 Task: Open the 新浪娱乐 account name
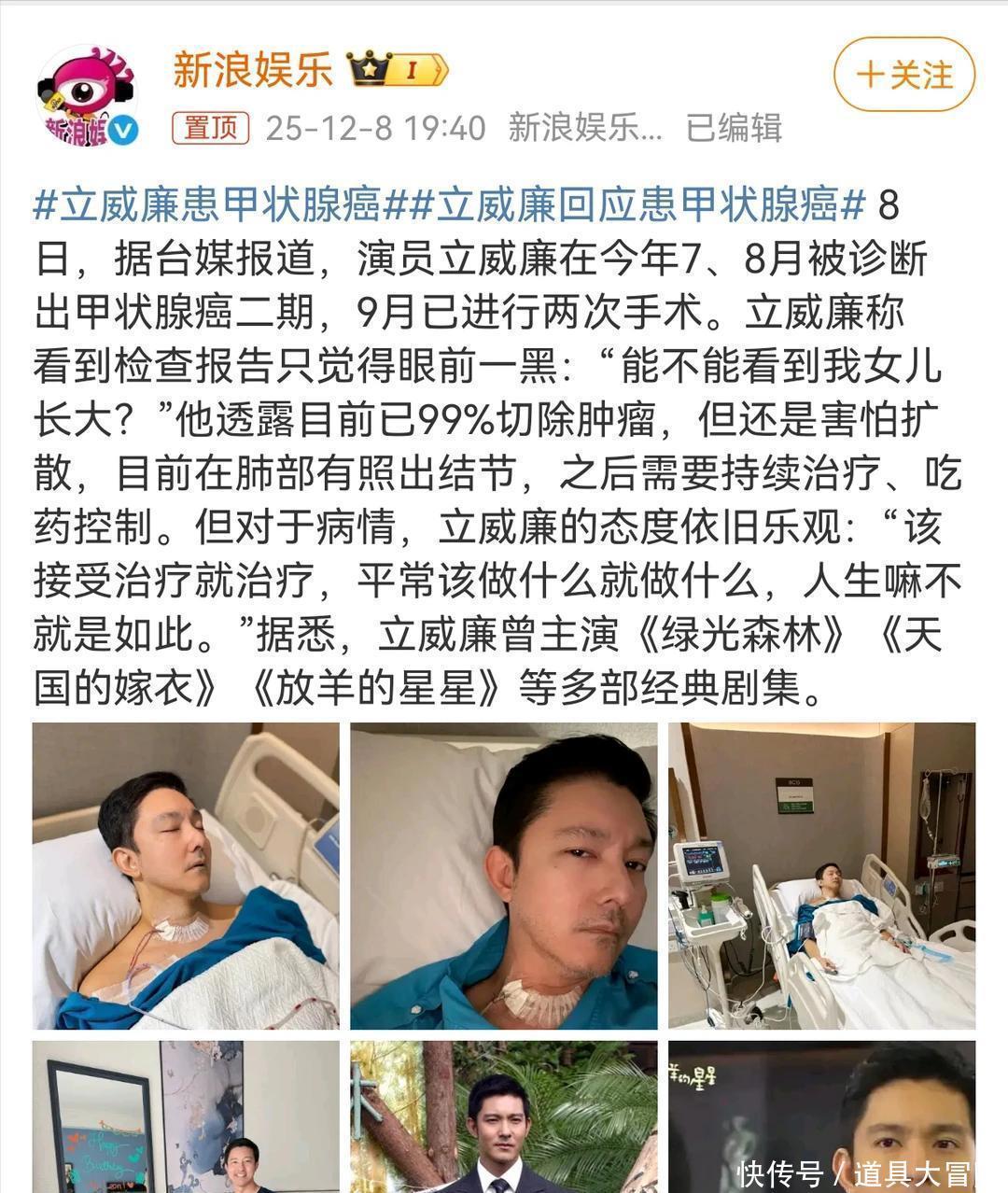[253, 70]
